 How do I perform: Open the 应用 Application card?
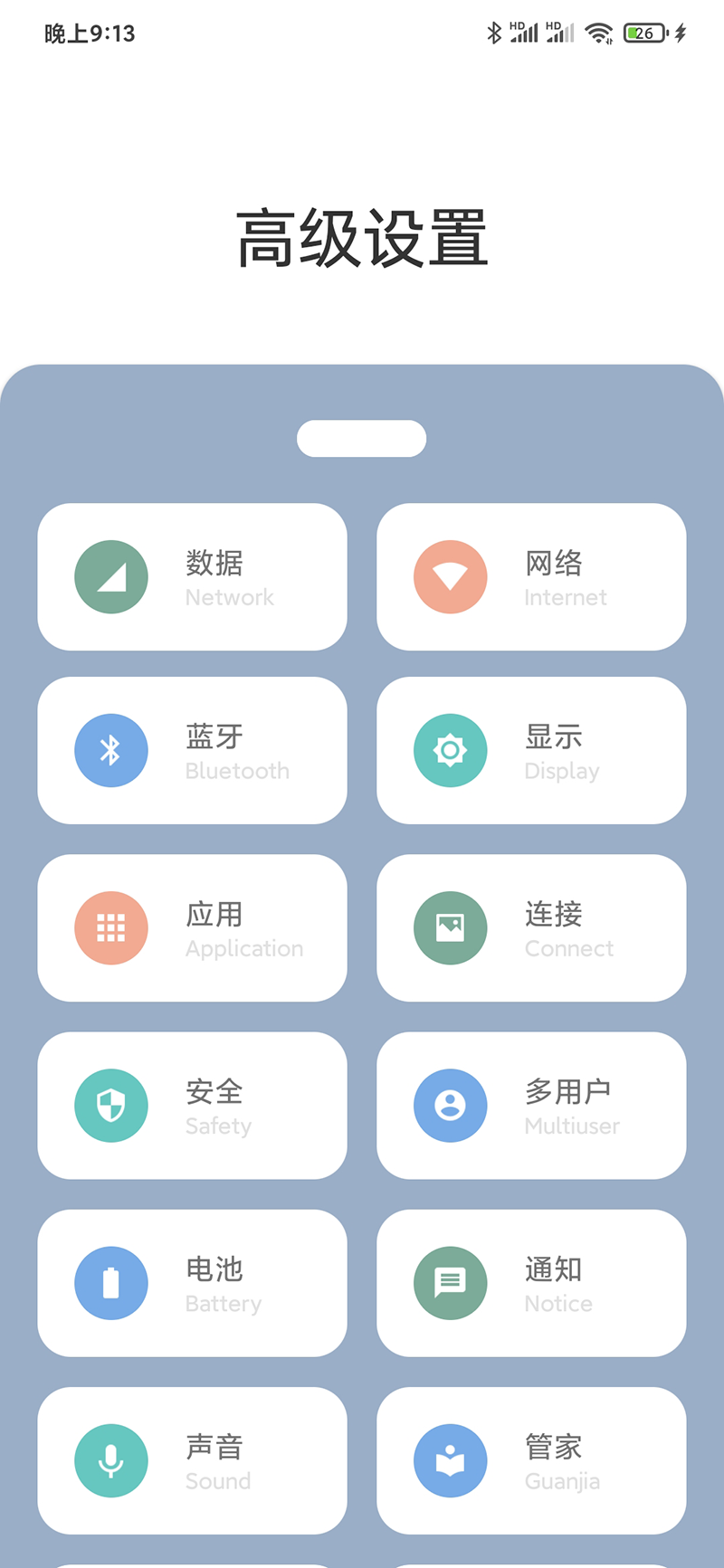click(x=192, y=928)
